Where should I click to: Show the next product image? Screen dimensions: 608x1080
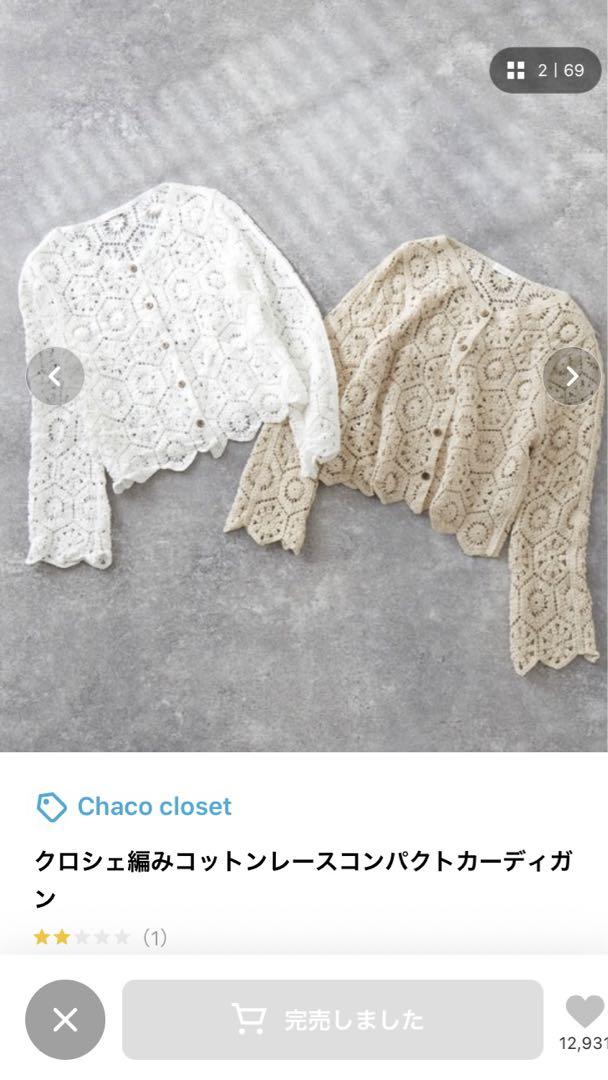coord(571,376)
